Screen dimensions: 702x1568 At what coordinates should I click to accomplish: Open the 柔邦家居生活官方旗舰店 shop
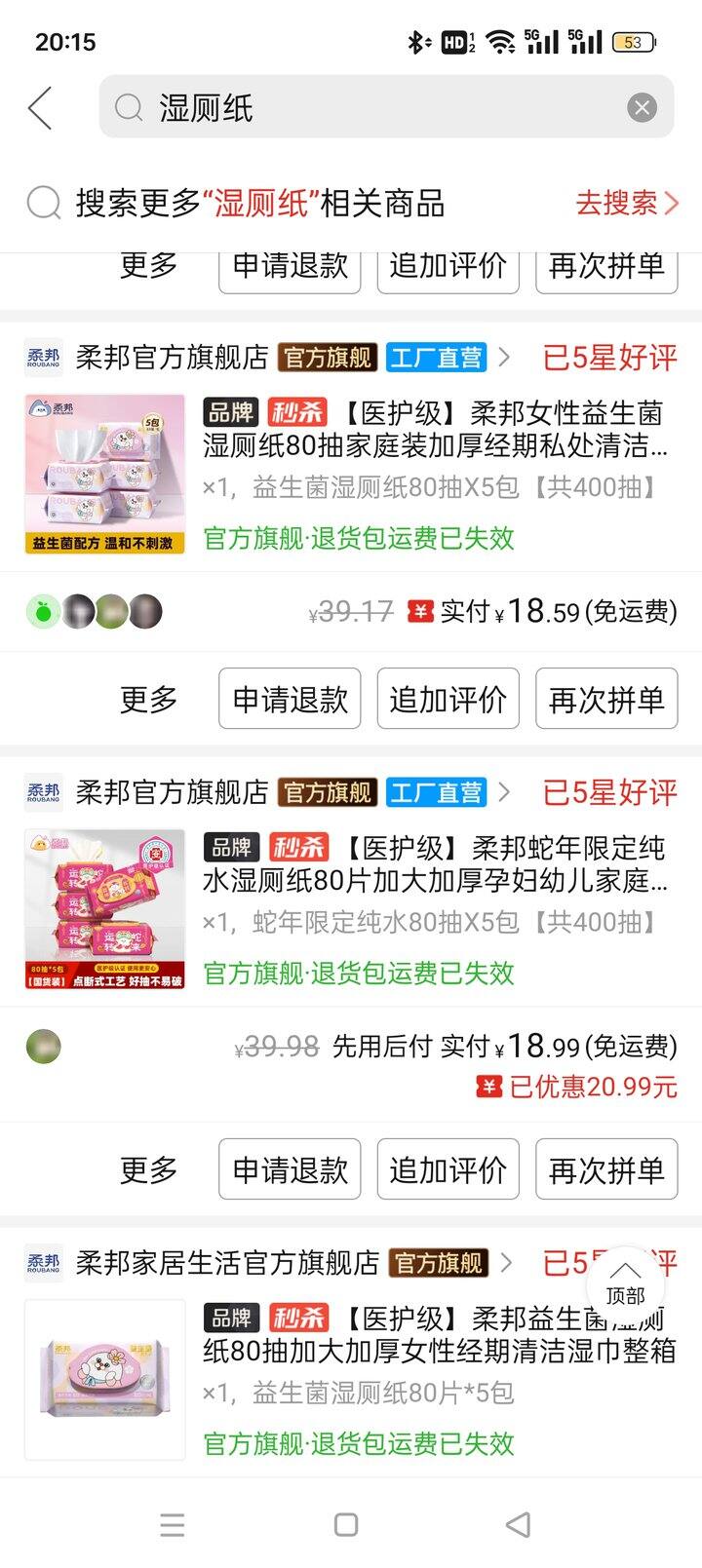pos(227,1263)
